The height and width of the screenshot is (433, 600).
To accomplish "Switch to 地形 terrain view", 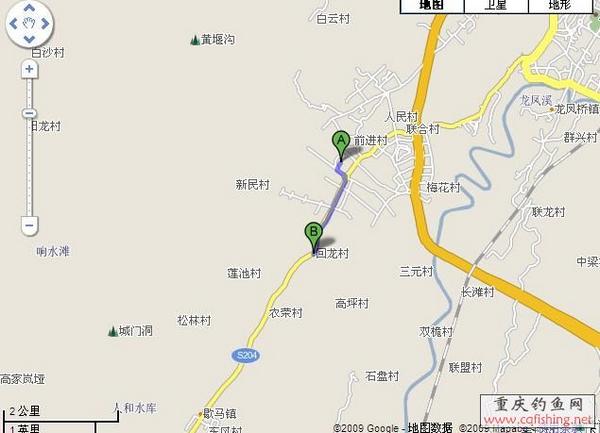I will pyautogui.click(x=558, y=5).
